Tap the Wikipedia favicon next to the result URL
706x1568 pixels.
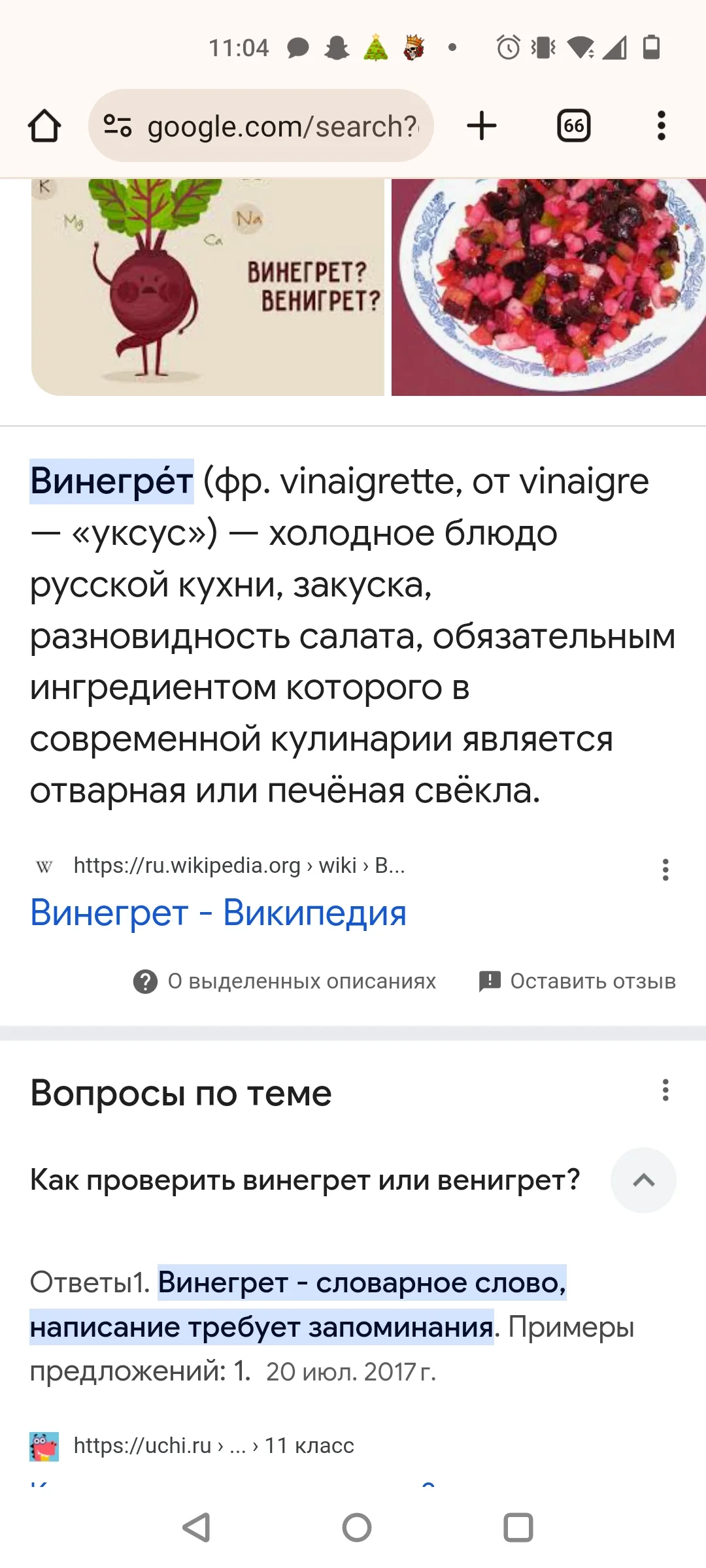click(x=43, y=867)
